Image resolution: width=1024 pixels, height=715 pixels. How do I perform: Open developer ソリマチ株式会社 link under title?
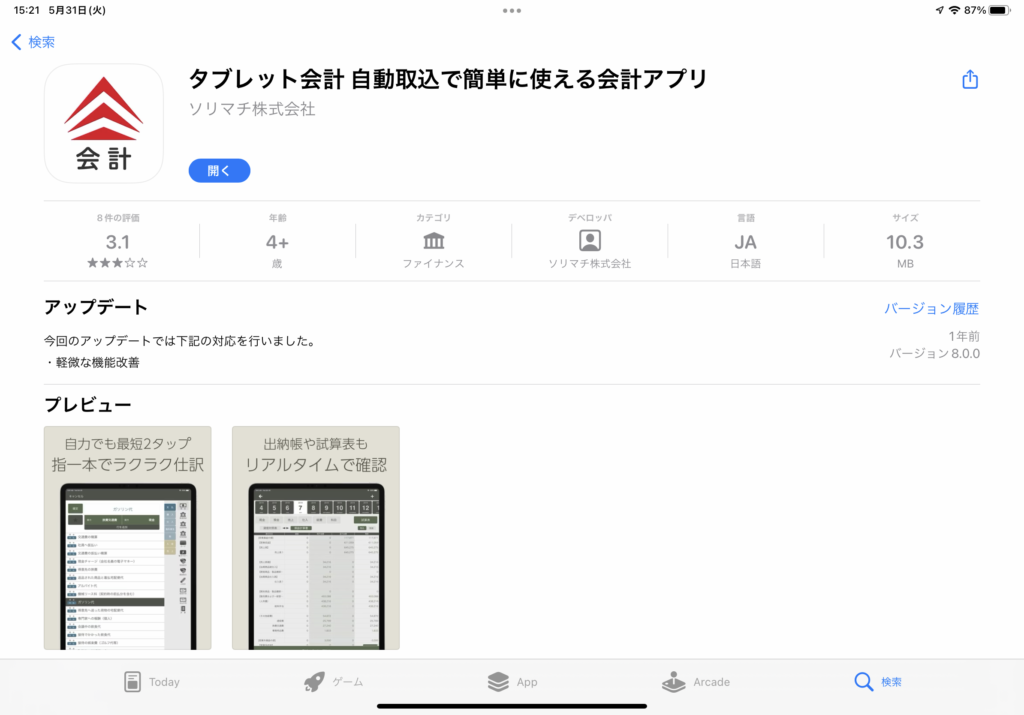pyautogui.click(x=252, y=109)
